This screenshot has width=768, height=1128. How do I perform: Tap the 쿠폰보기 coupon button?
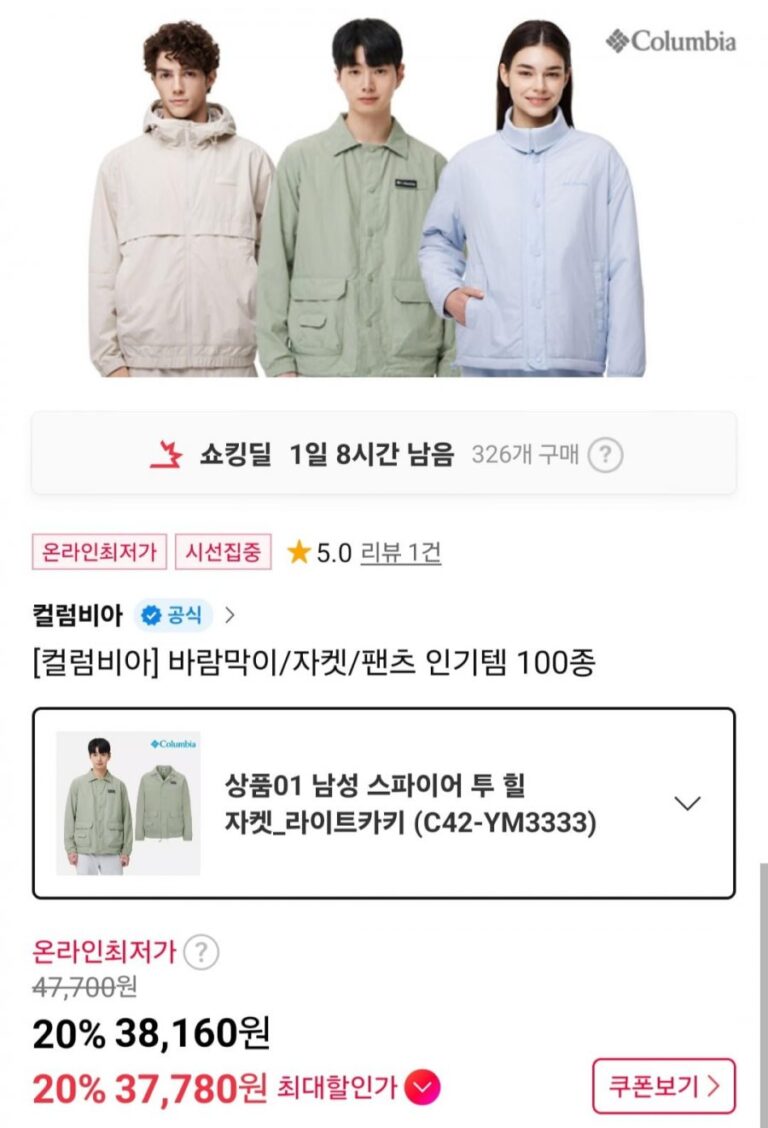coord(664,1086)
